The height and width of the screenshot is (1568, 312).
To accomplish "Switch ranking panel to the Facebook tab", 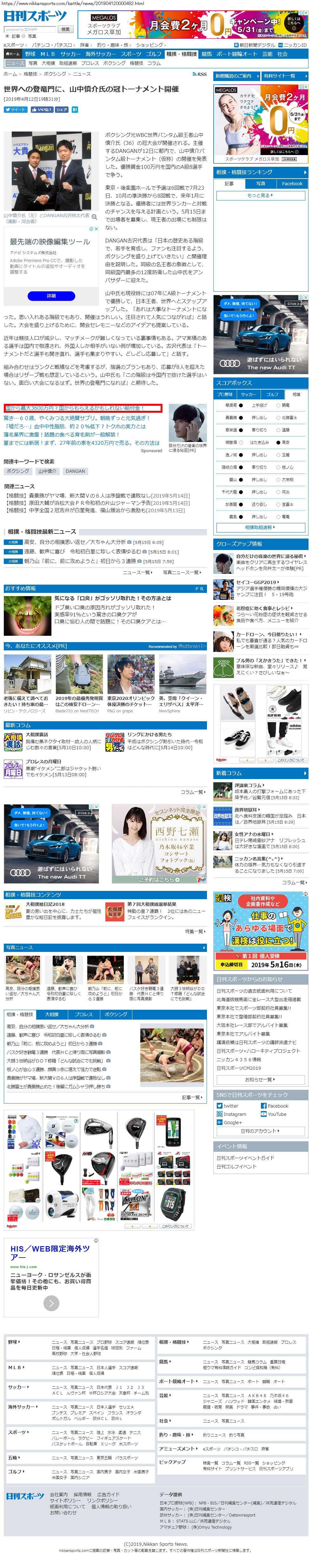I will [x=292, y=183].
